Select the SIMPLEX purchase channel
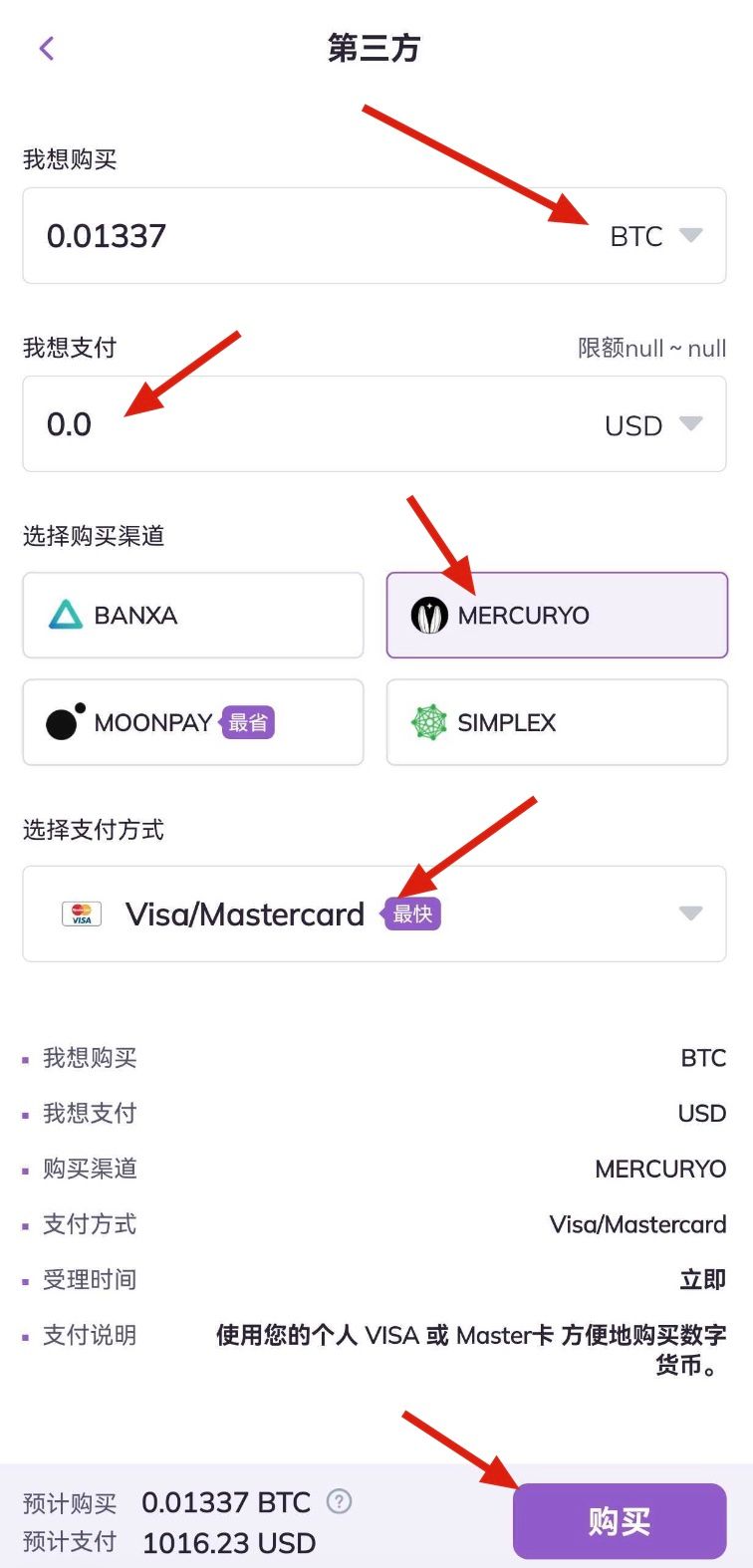The height and width of the screenshot is (1568, 753). tap(557, 722)
